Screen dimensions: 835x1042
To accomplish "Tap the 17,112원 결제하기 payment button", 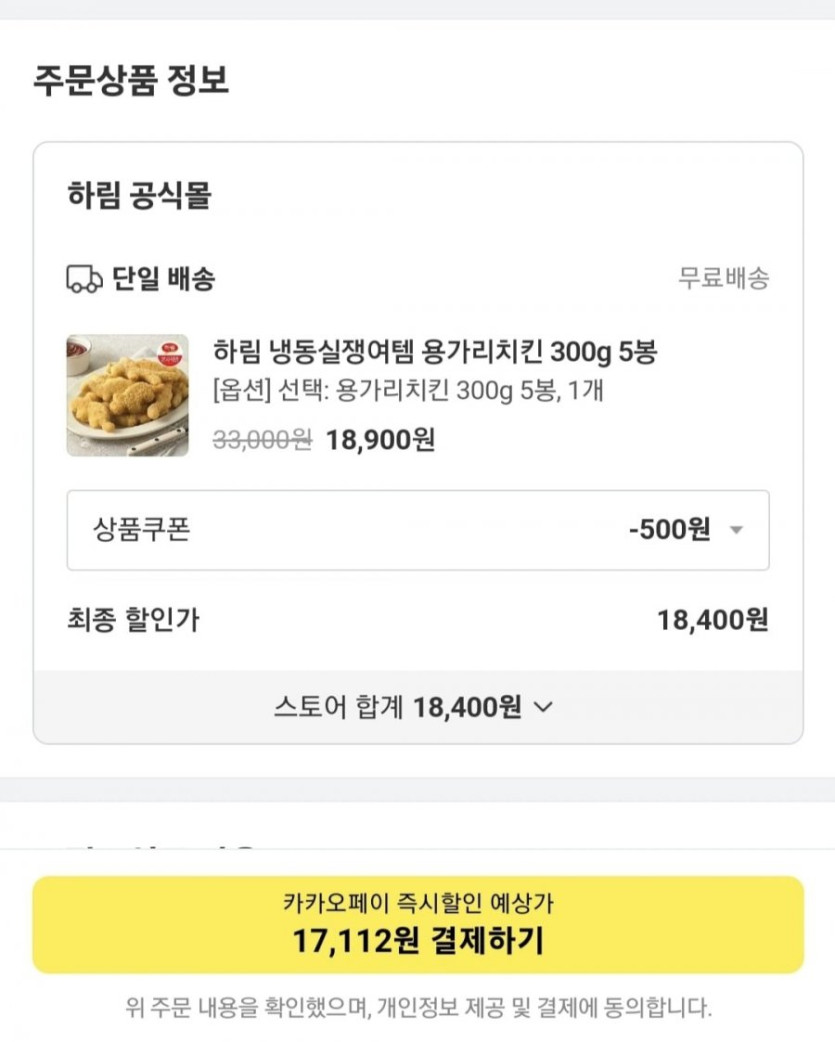I will pos(418,925).
